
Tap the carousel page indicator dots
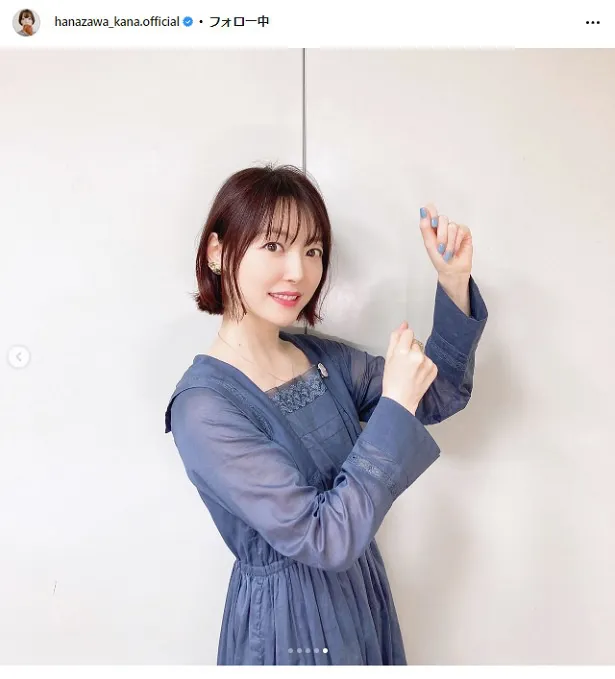(x=308, y=651)
